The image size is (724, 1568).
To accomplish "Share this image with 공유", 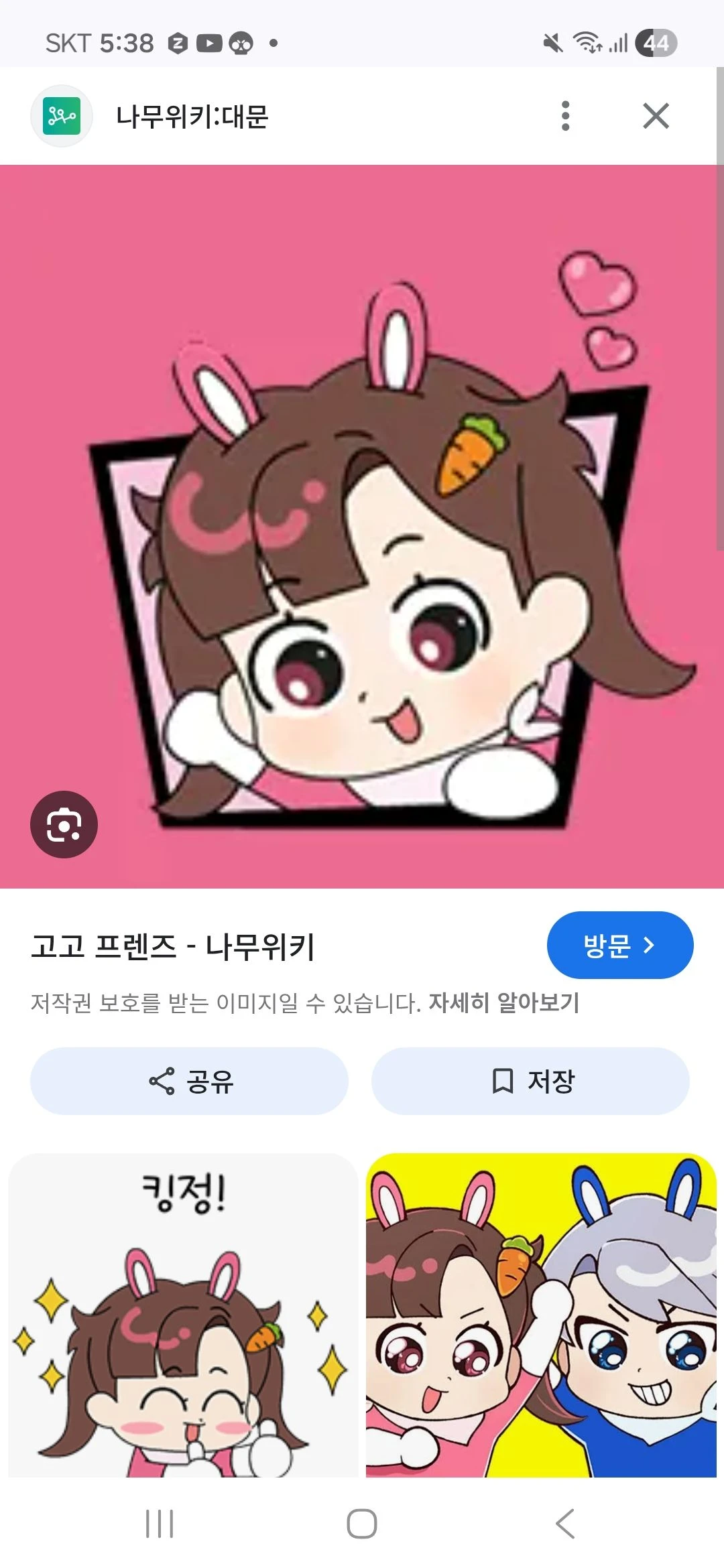I will (189, 1081).
